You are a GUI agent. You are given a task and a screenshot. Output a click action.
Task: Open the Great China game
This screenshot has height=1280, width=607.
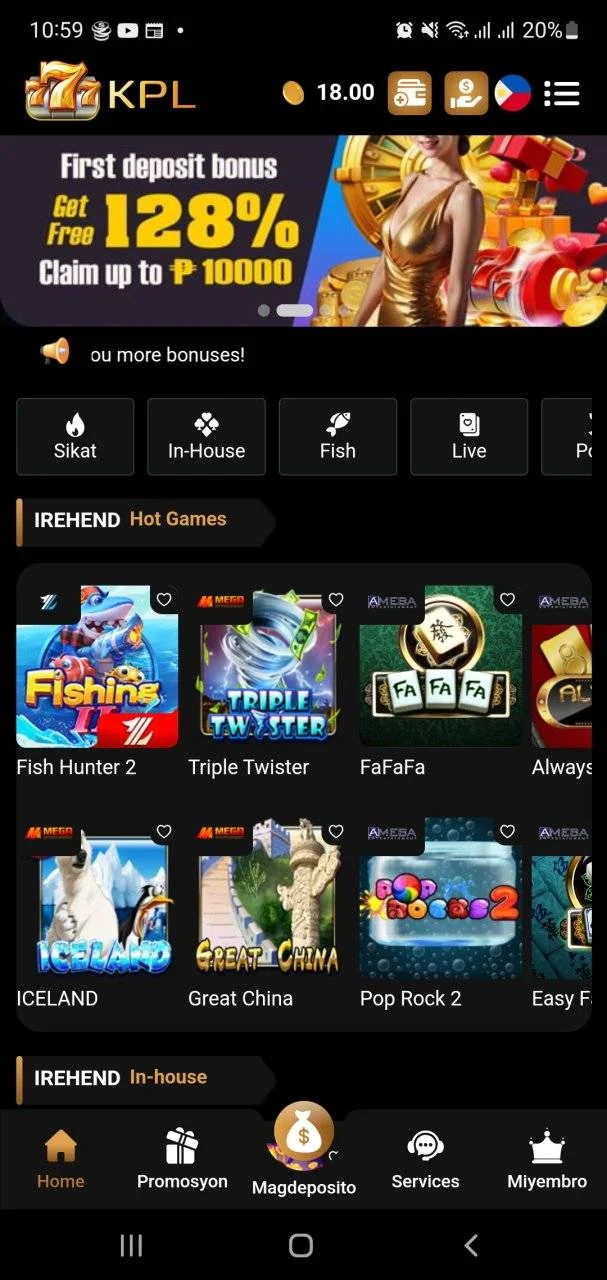pos(269,898)
